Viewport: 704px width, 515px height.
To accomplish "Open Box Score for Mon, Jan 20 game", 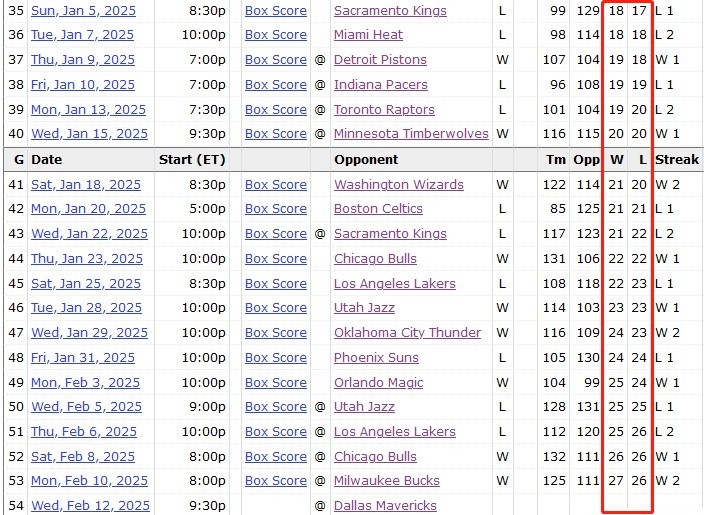I will (x=275, y=209).
